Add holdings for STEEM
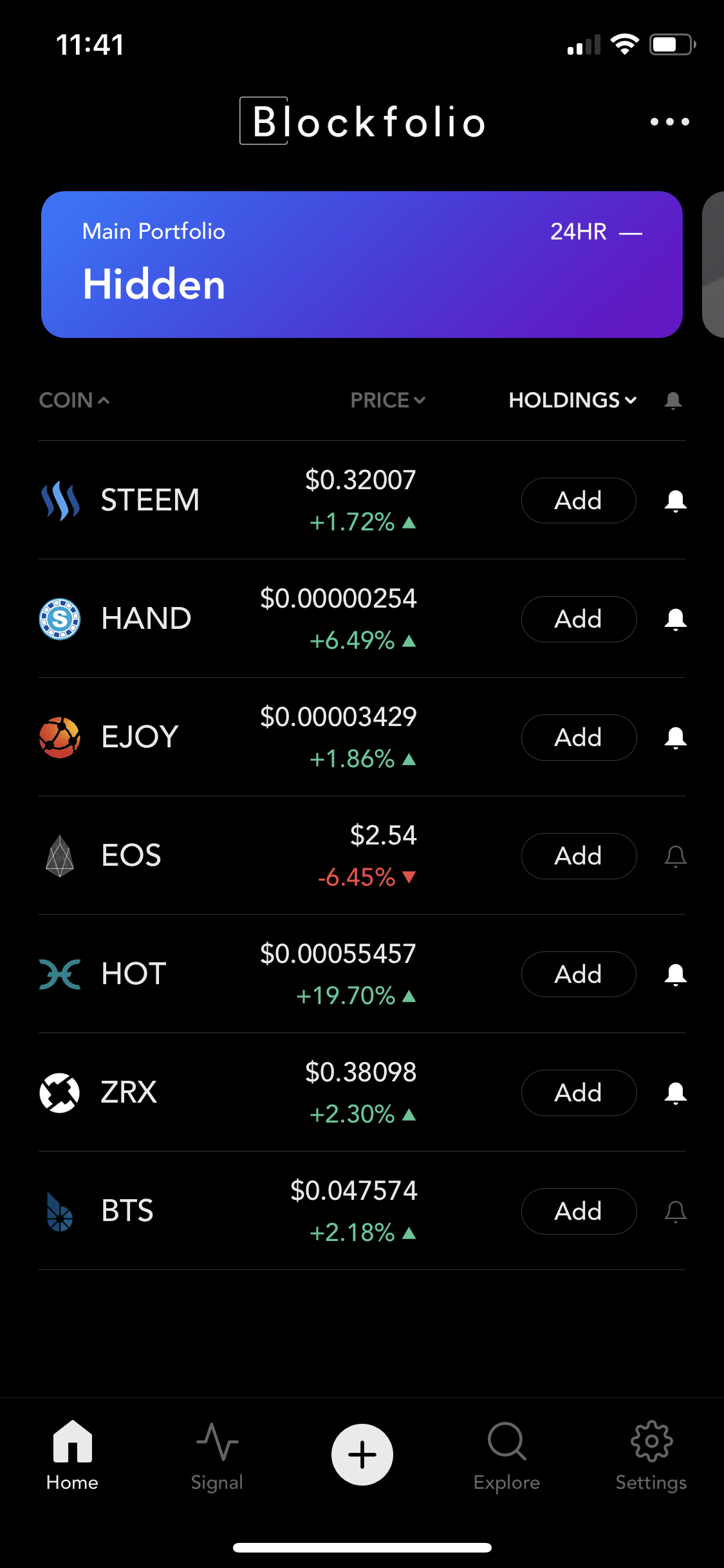The image size is (724, 1568). [578, 501]
